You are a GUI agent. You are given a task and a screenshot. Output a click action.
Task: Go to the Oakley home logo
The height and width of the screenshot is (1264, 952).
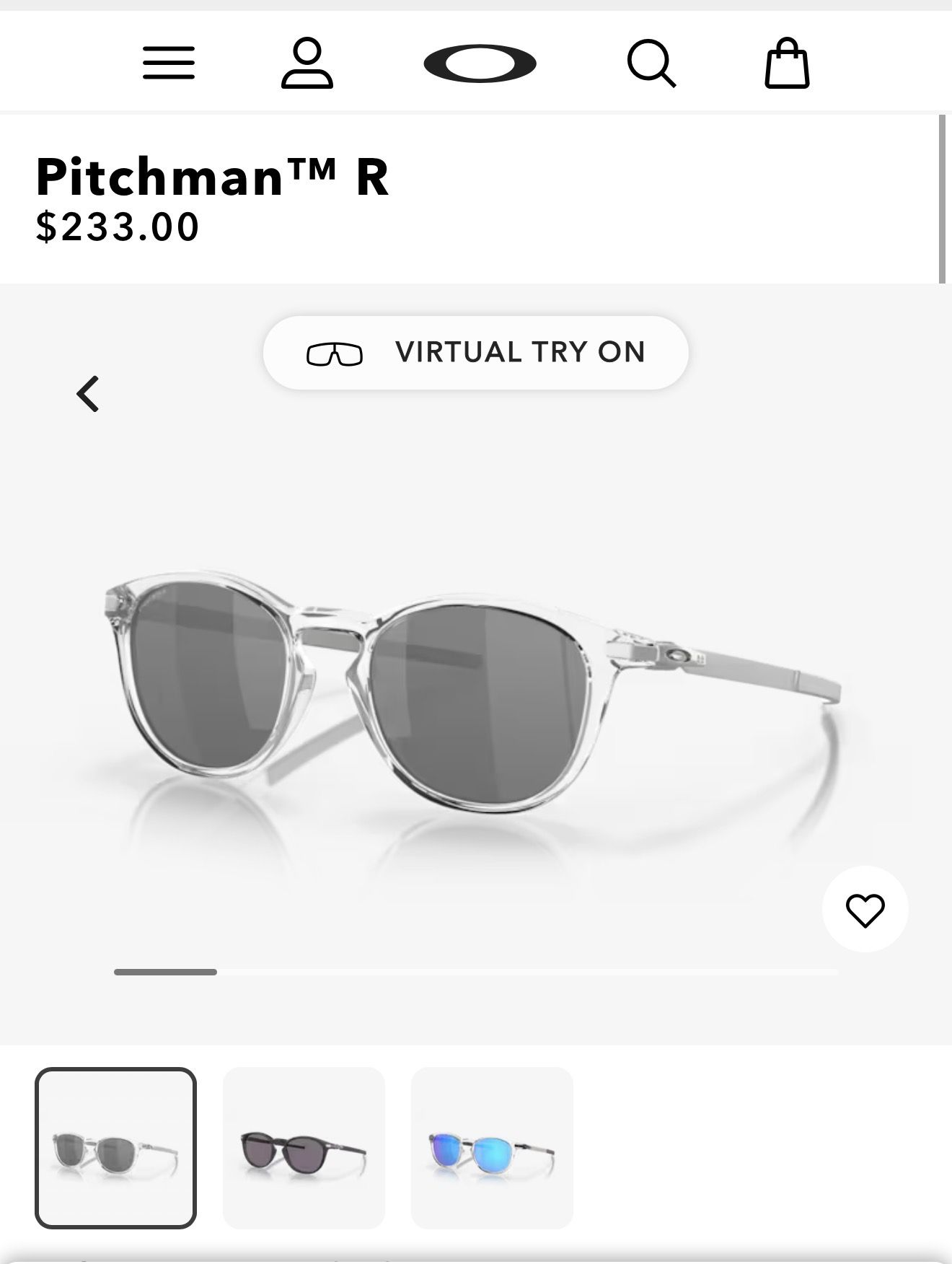point(480,63)
